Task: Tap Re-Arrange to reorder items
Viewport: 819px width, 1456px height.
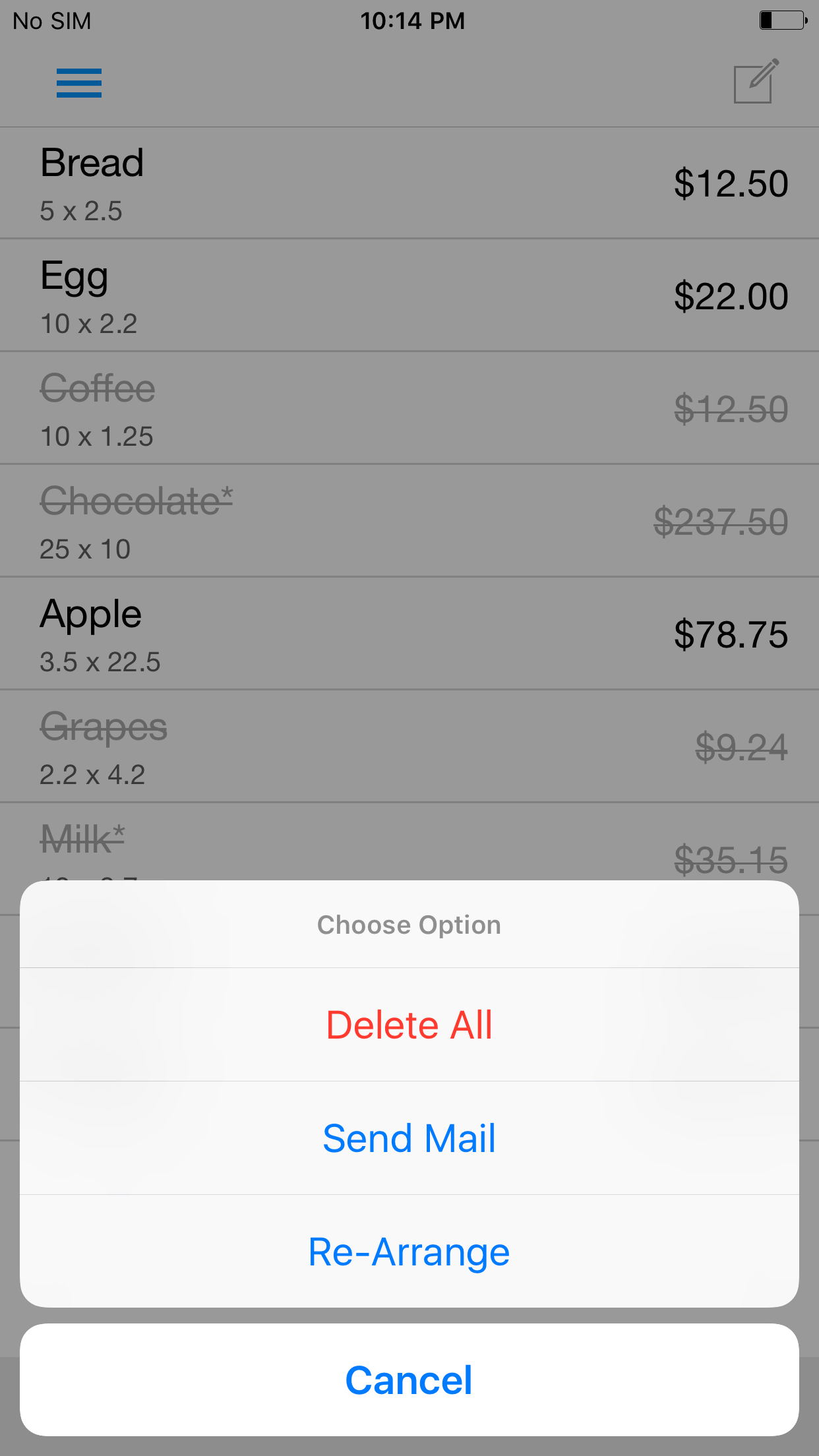Action: pos(409,1252)
